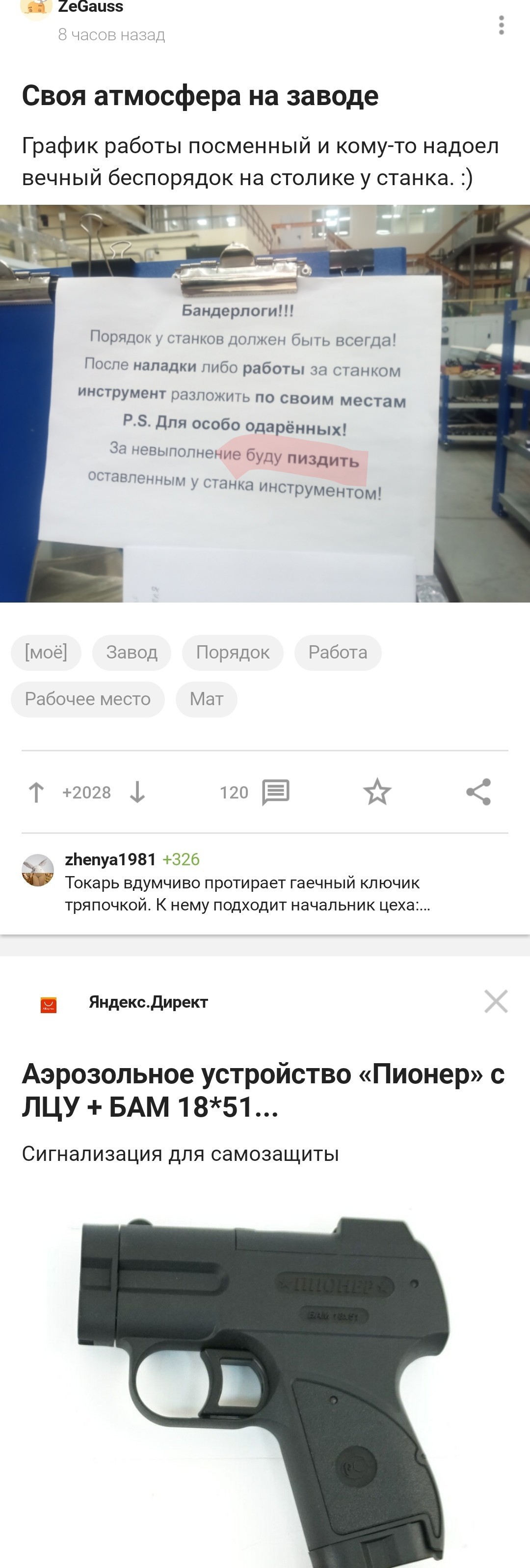Open the post overflow menu
530x1568 pixels.
[502, 25]
